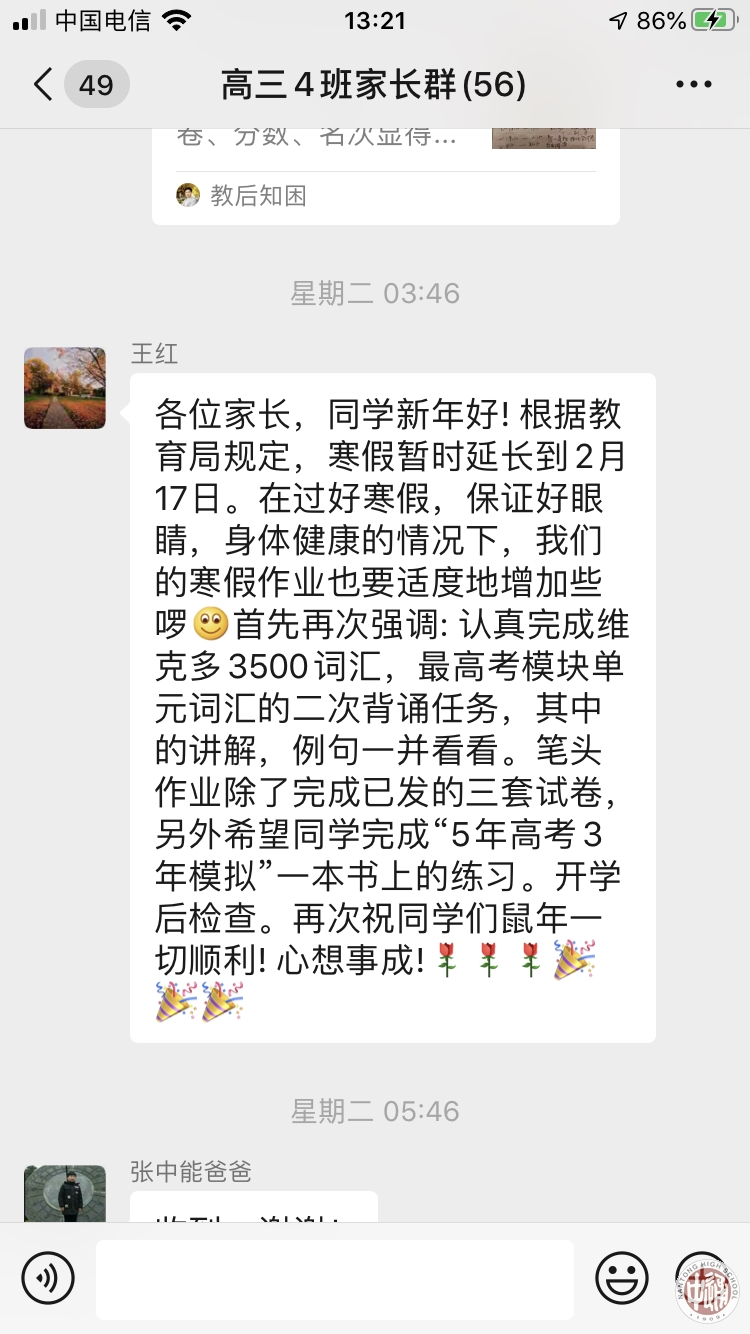This screenshot has height=1334, width=750.
Task: Switch to voice message input
Action: pos(48,1277)
